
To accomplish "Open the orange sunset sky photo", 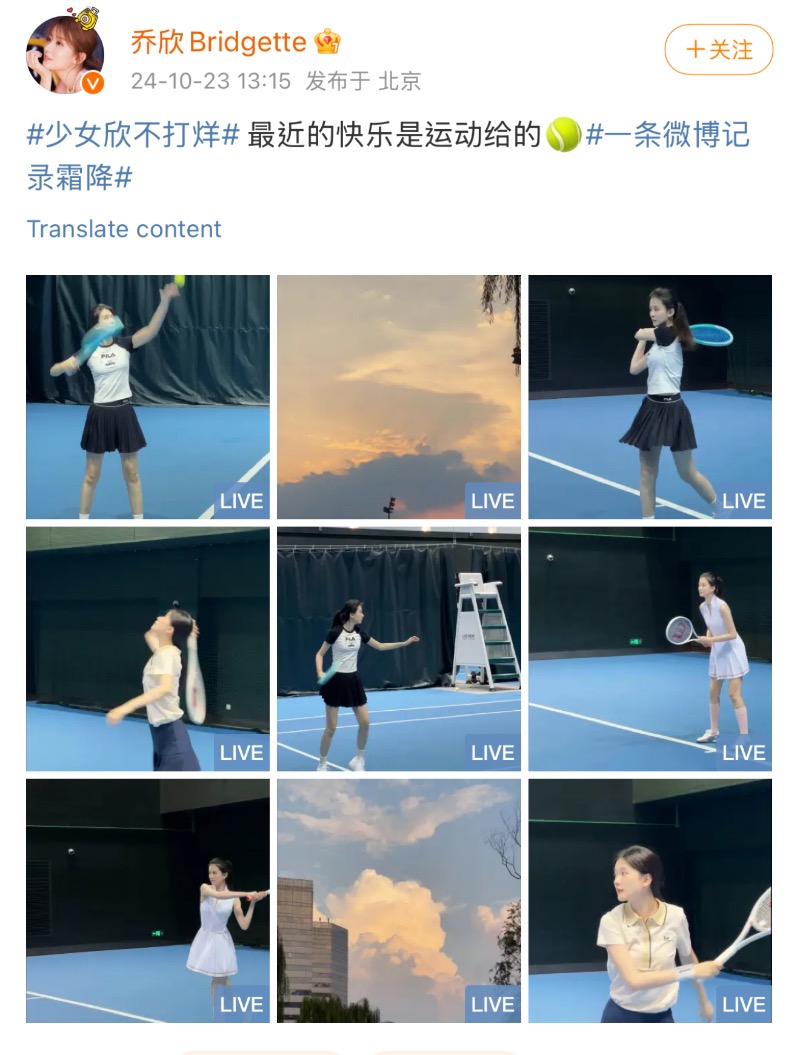I will [399, 397].
